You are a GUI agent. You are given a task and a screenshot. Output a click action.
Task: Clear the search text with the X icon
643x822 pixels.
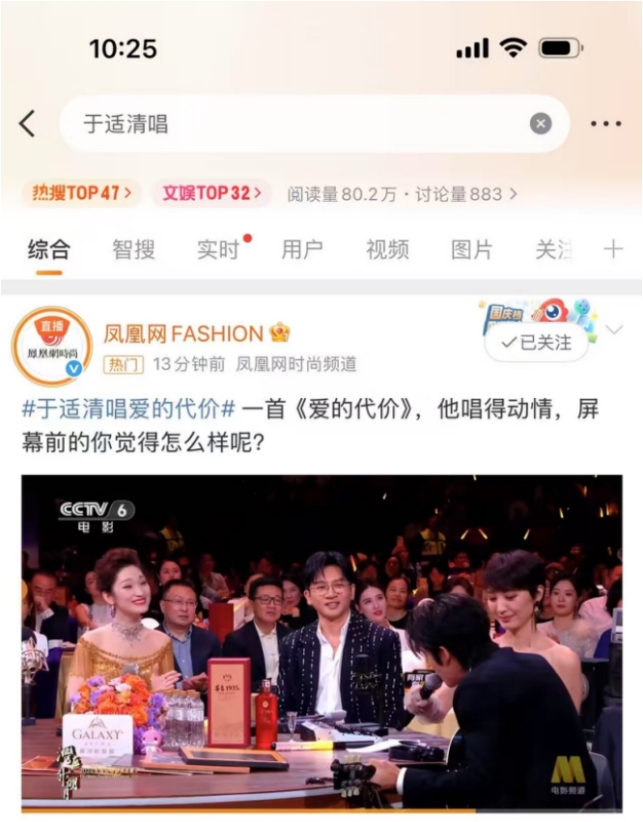[540, 124]
